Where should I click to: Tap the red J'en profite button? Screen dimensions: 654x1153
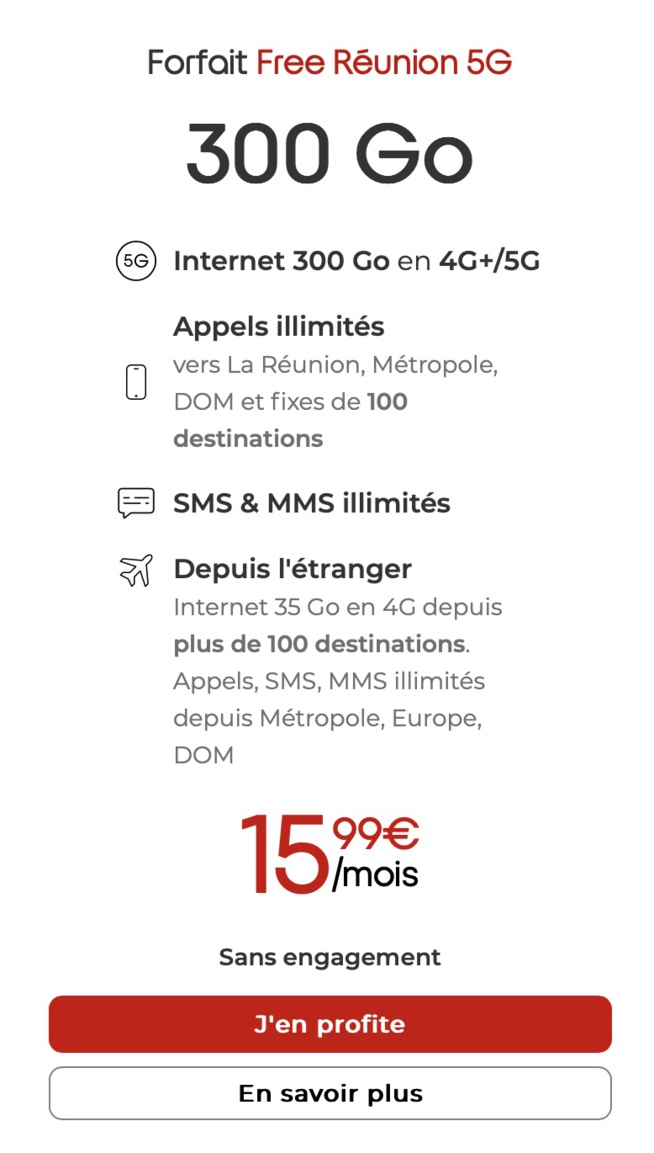pos(329,1024)
